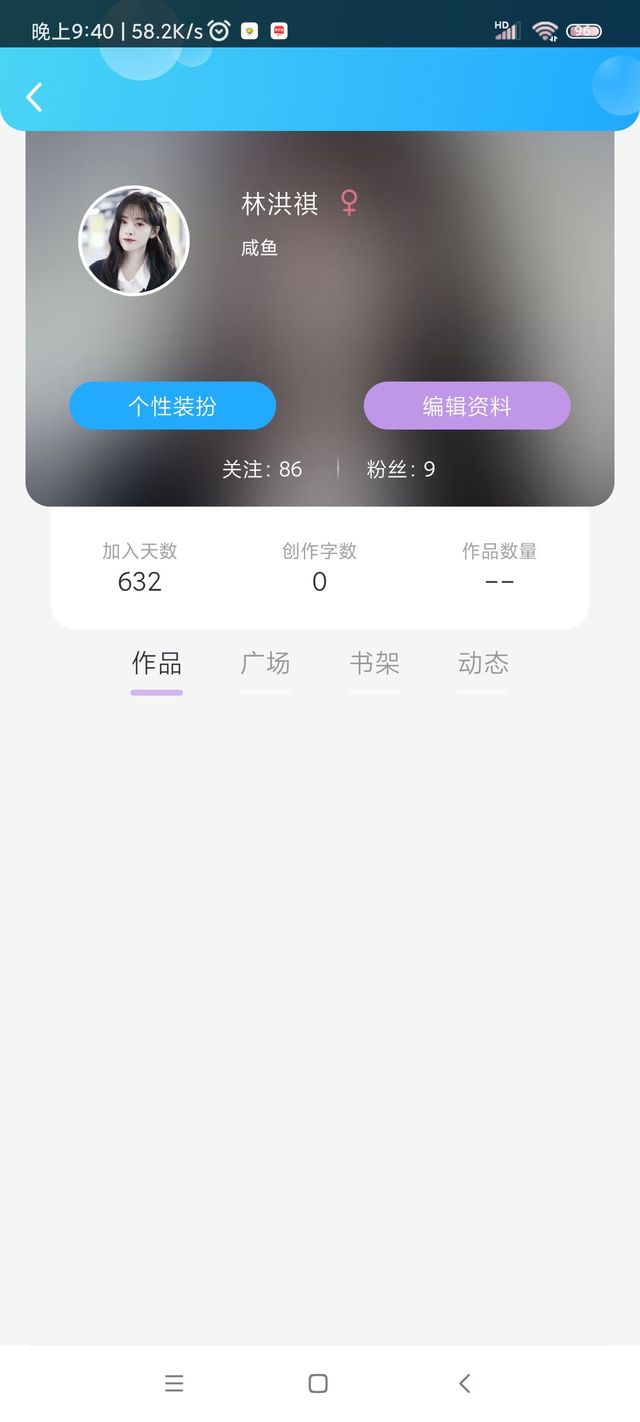Viewport: 640px width, 1422px height.
Task: Tap the 个性装扮 button
Action: pos(172,406)
